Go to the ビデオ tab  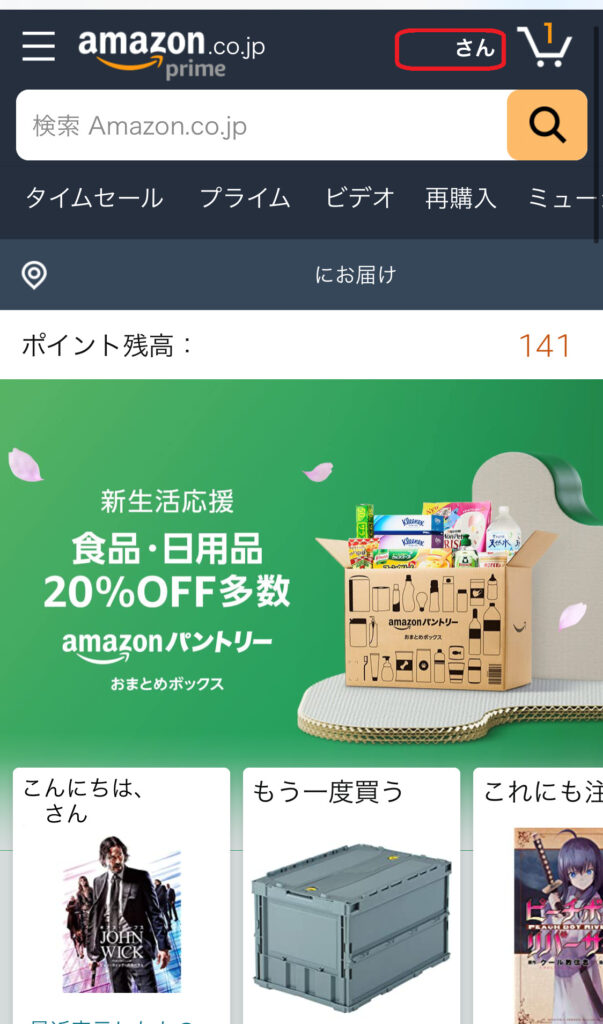pos(360,198)
